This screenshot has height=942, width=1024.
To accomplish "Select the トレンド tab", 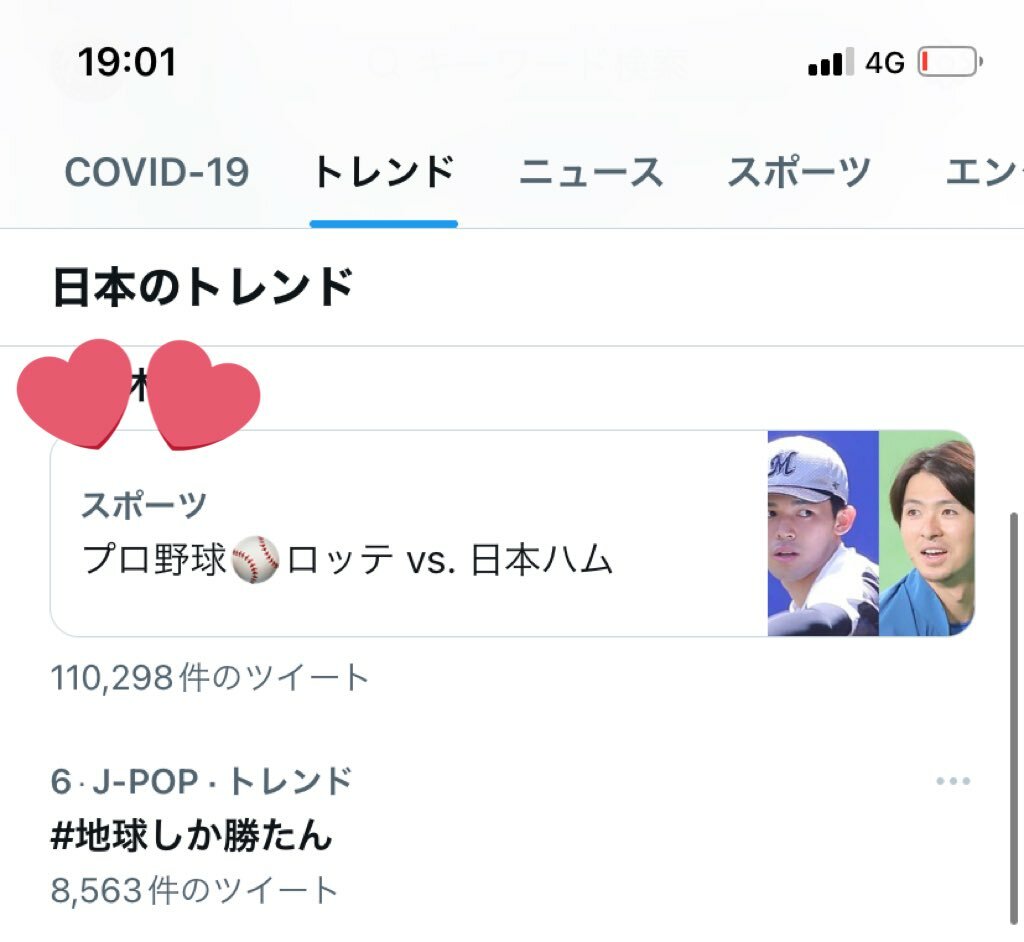I will (x=383, y=172).
